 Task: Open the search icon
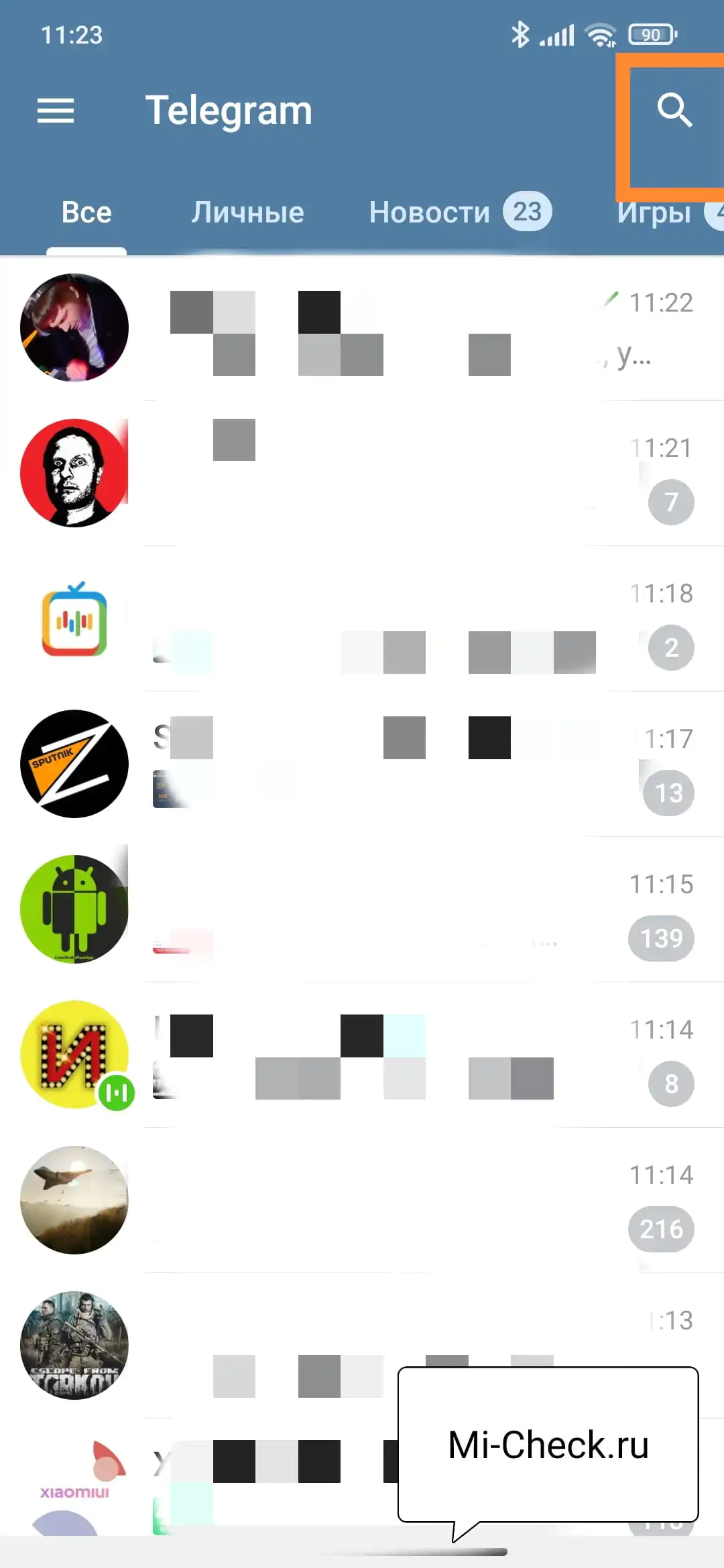click(674, 111)
